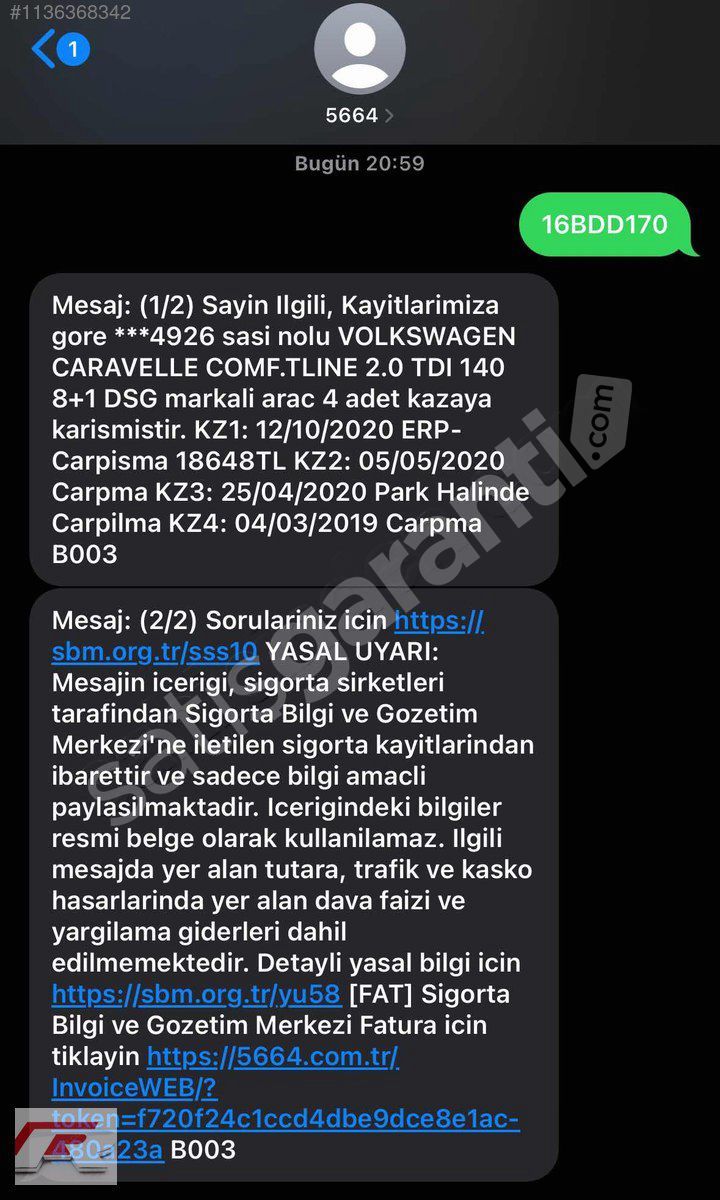Go back to the messages list
This screenshot has height=1200, width=720.
(x=60, y=48)
